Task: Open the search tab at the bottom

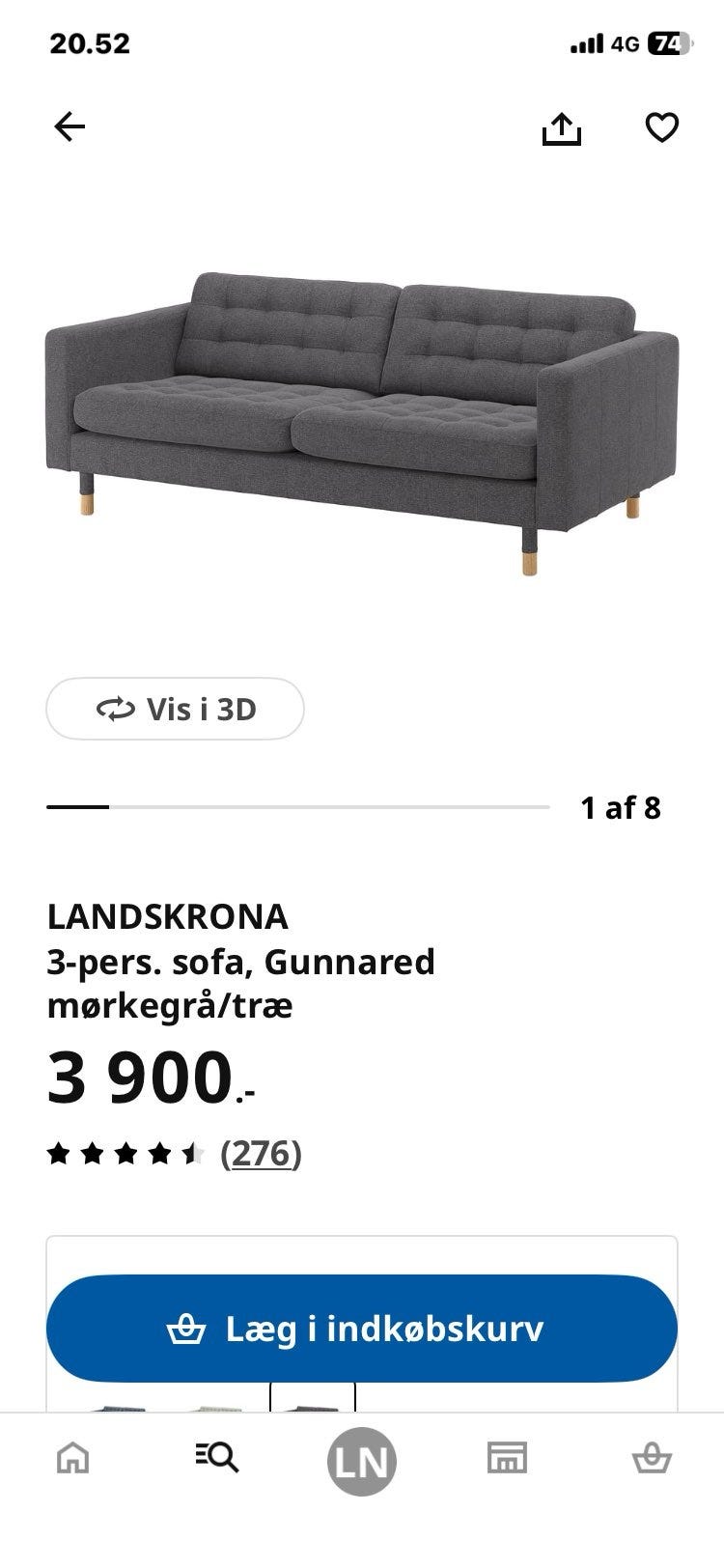Action: point(217,1460)
